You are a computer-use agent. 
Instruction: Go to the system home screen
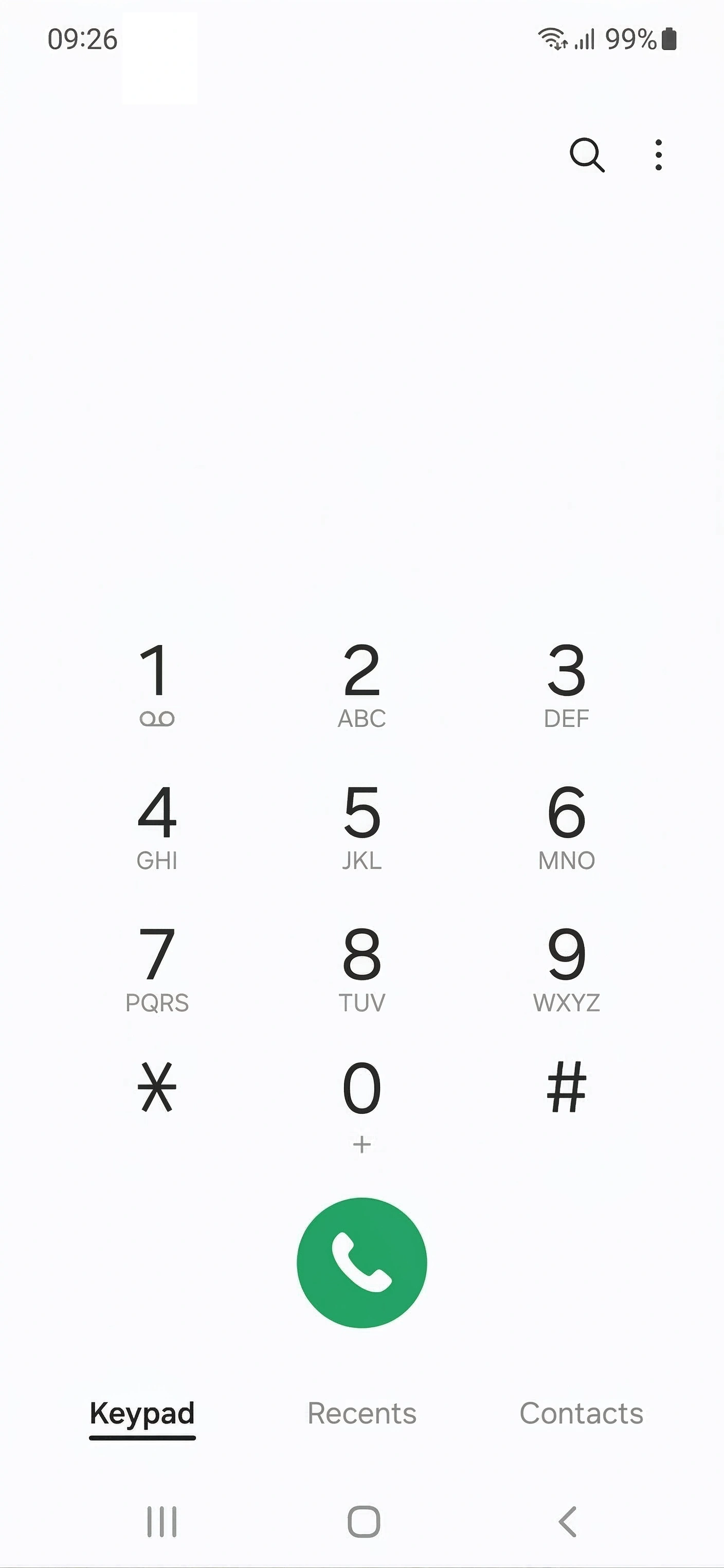tap(364, 1522)
